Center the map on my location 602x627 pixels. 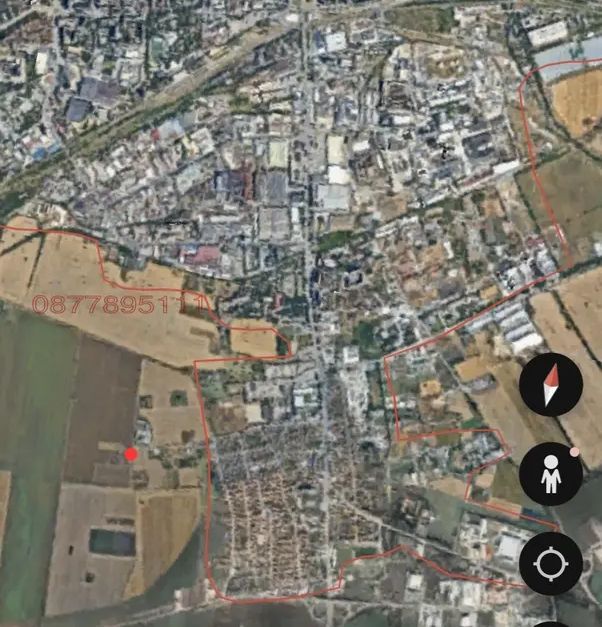click(x=551, y=564)
